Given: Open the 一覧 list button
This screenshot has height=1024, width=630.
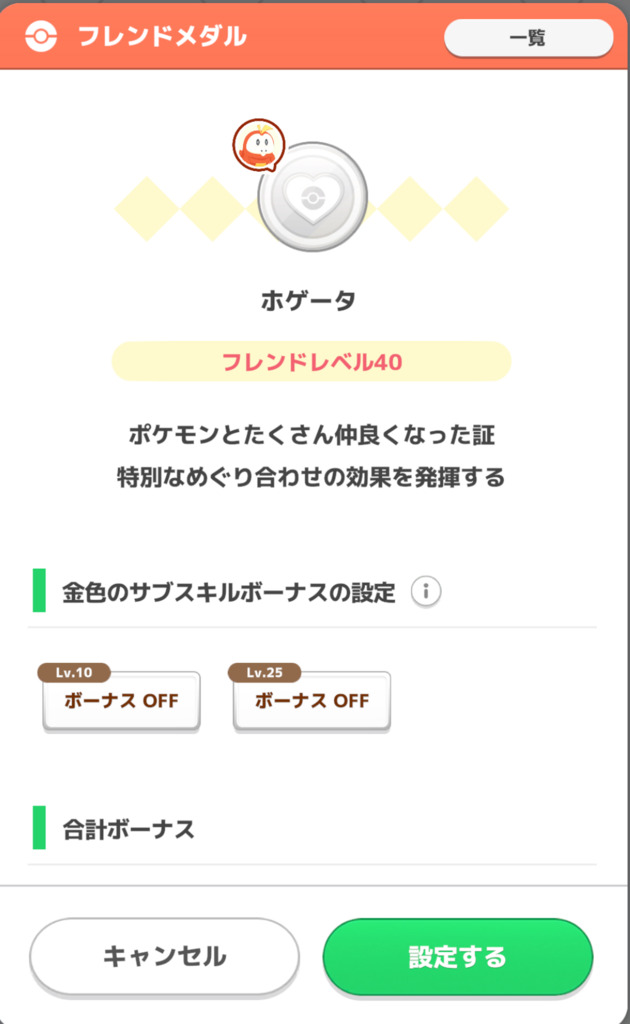Looking at the screenshot, I should (527, 39).
